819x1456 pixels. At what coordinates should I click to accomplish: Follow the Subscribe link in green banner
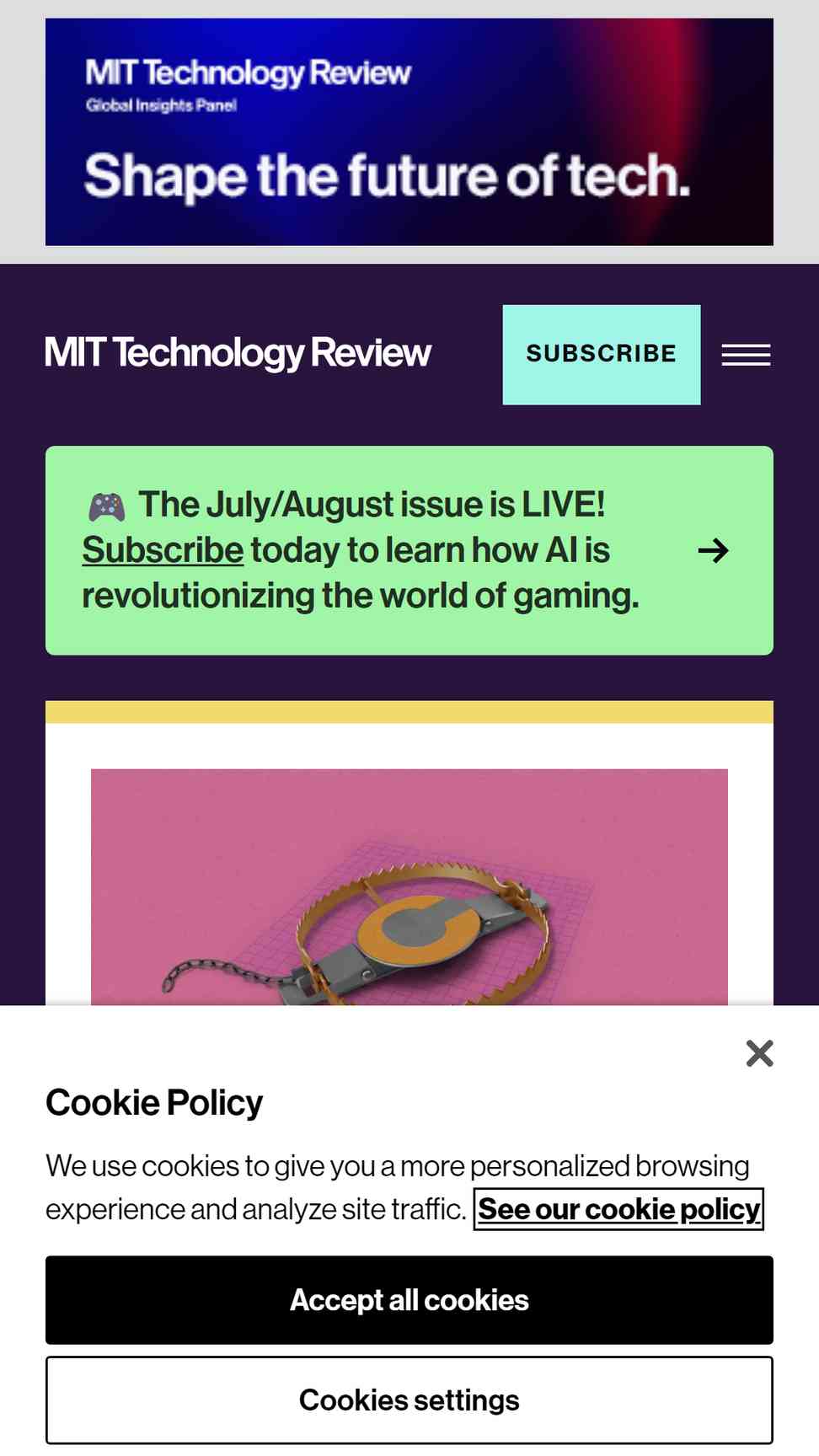(x=163, y=550)
